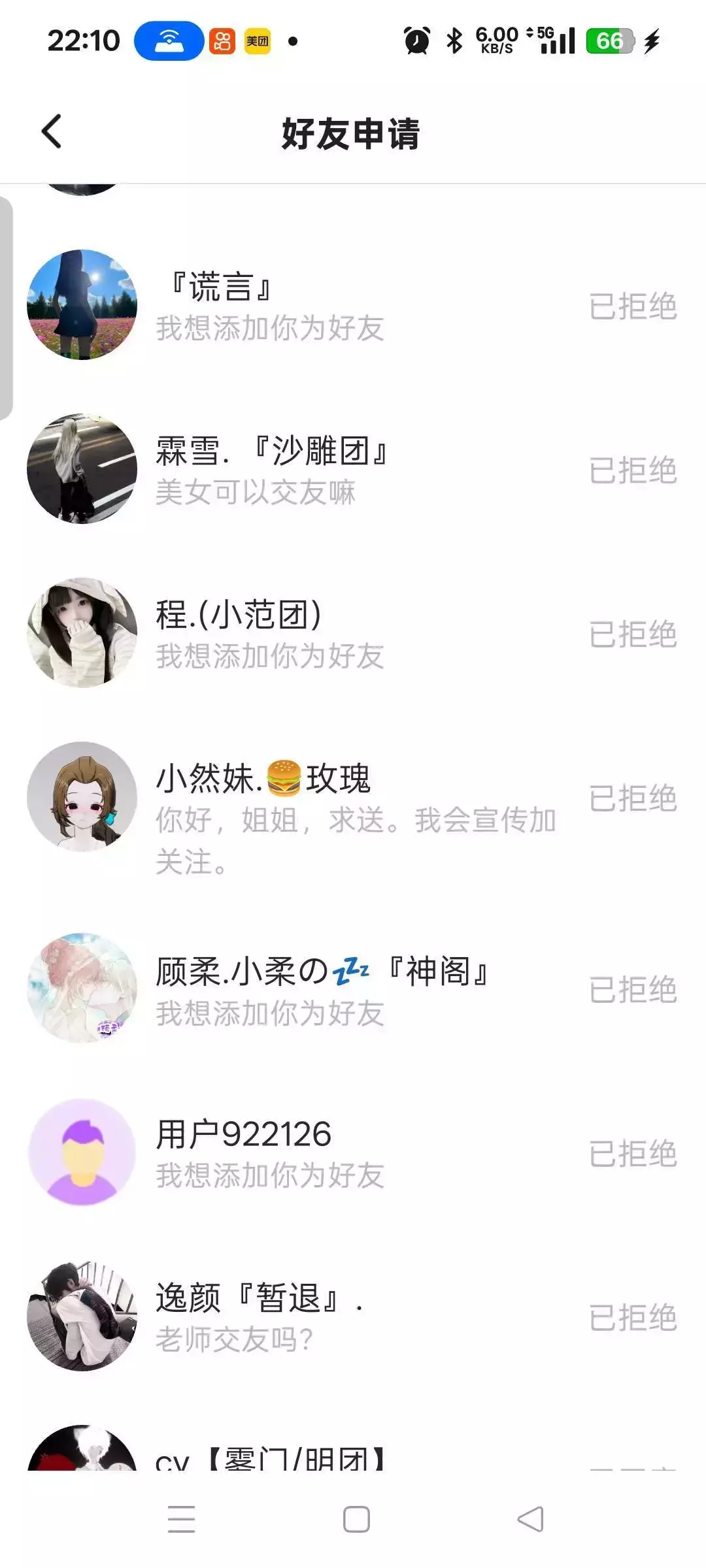The image size is (706, 1568).
Task: Open system recent apps menu
Action: click(x=181, y=1519)
